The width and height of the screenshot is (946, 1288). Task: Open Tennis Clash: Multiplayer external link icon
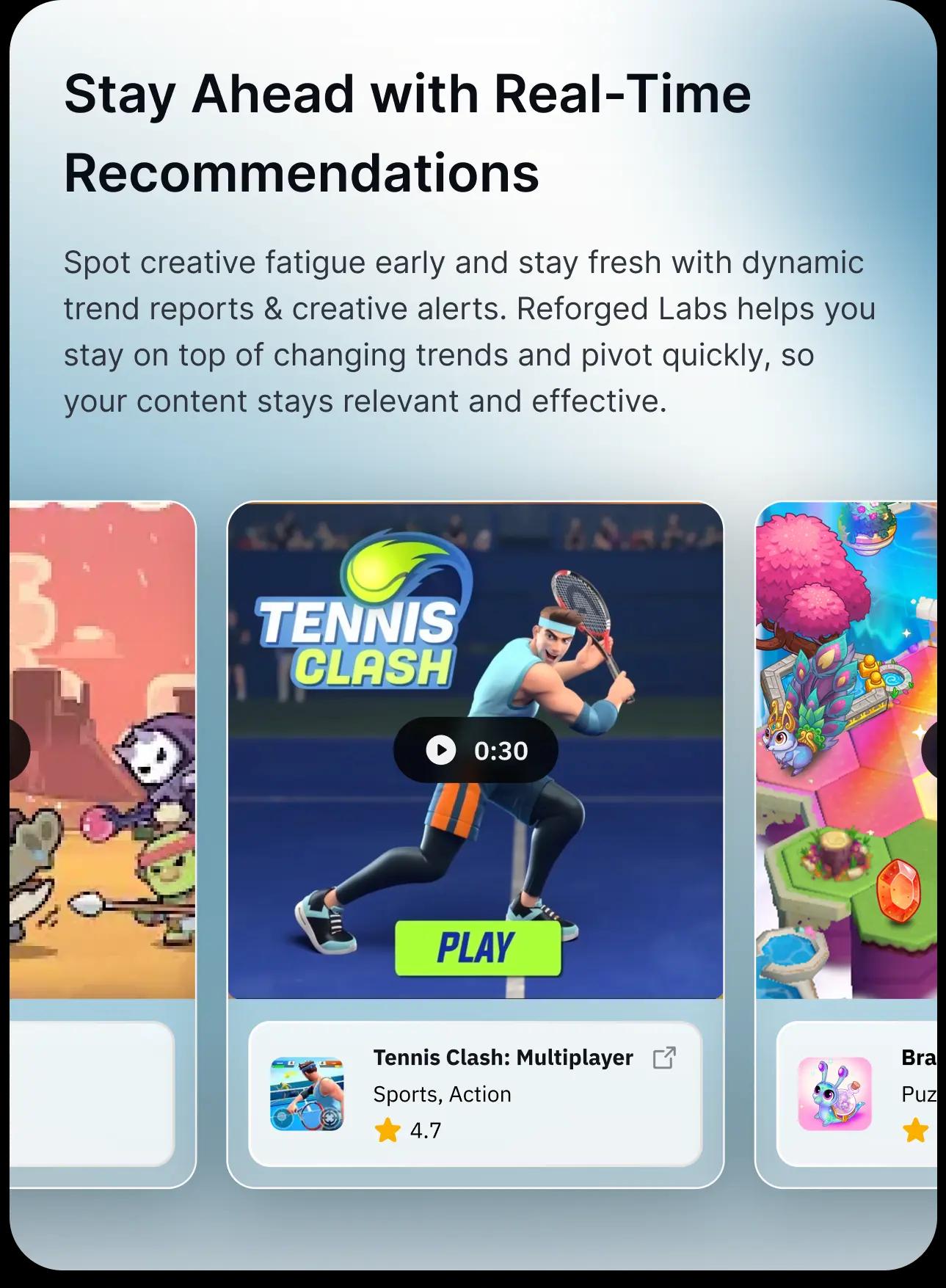pyautogui.click(x=664, y=1058)
